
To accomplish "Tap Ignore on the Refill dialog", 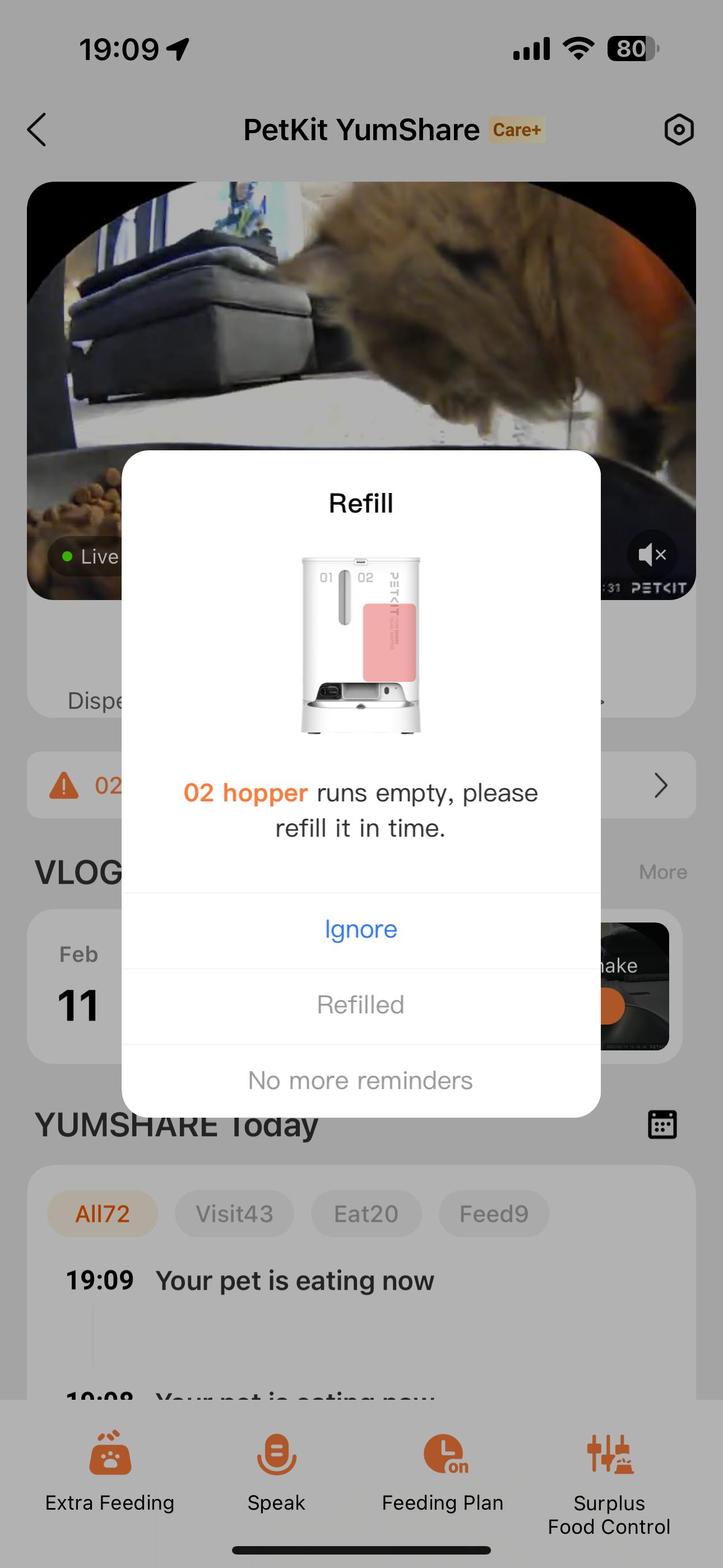I will pyautogui.click(x=361, y=929).
